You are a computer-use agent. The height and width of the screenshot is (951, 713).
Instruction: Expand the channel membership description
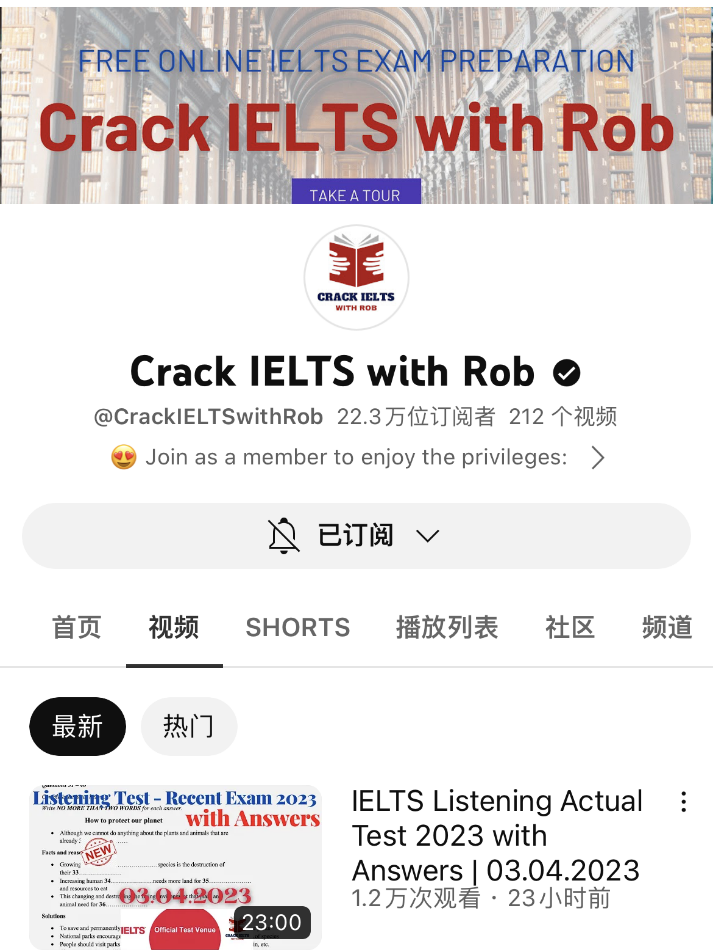click(597, 458)
